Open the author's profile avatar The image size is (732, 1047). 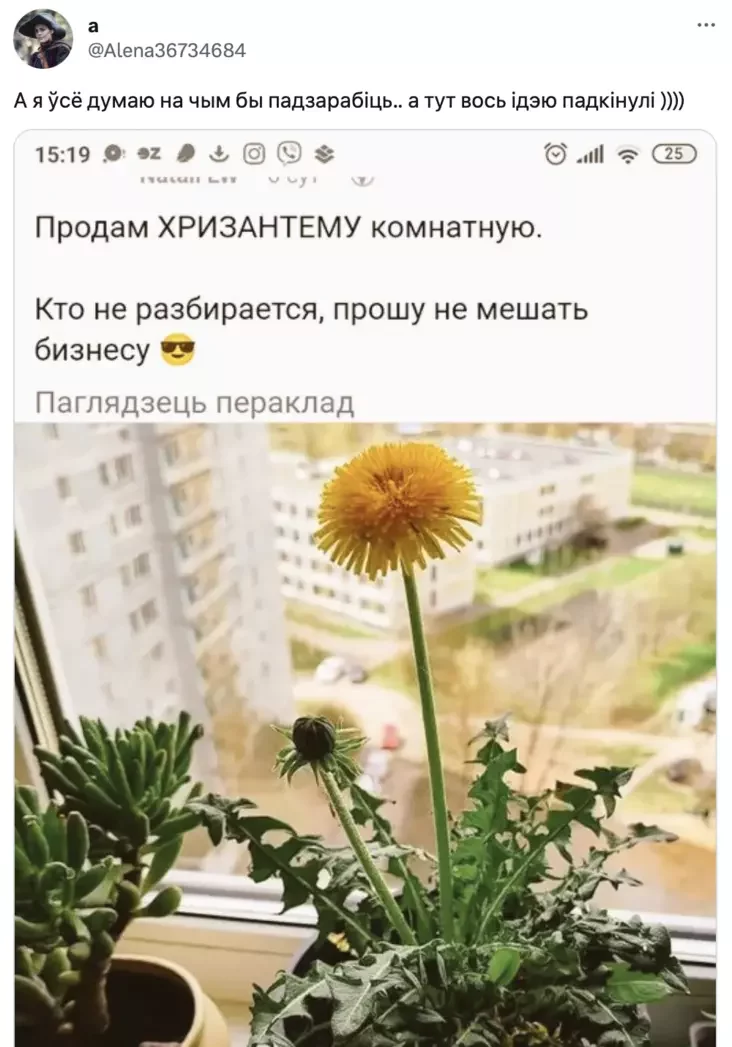43,39
